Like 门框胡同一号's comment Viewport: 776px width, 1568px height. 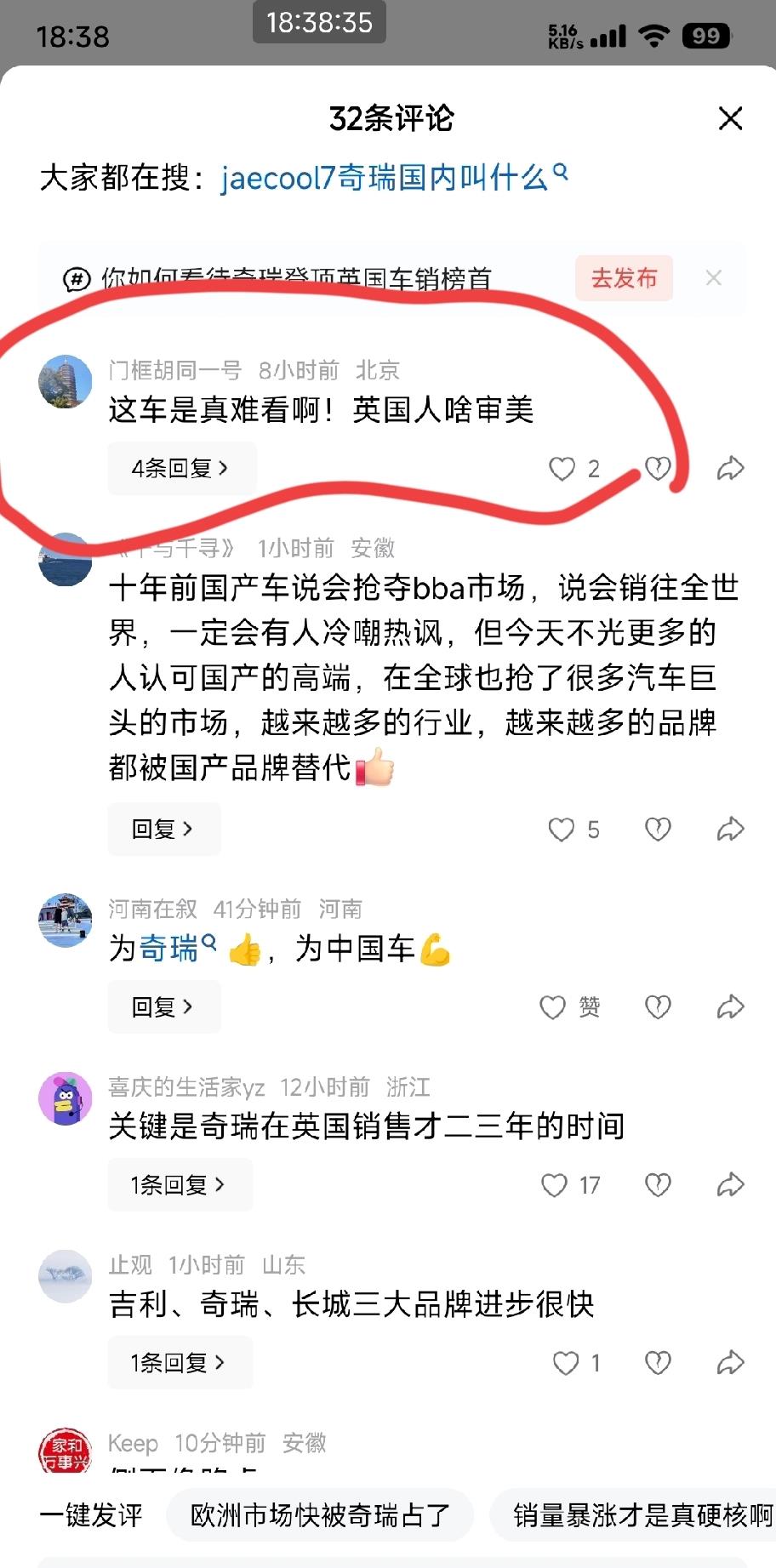point(562,469)
